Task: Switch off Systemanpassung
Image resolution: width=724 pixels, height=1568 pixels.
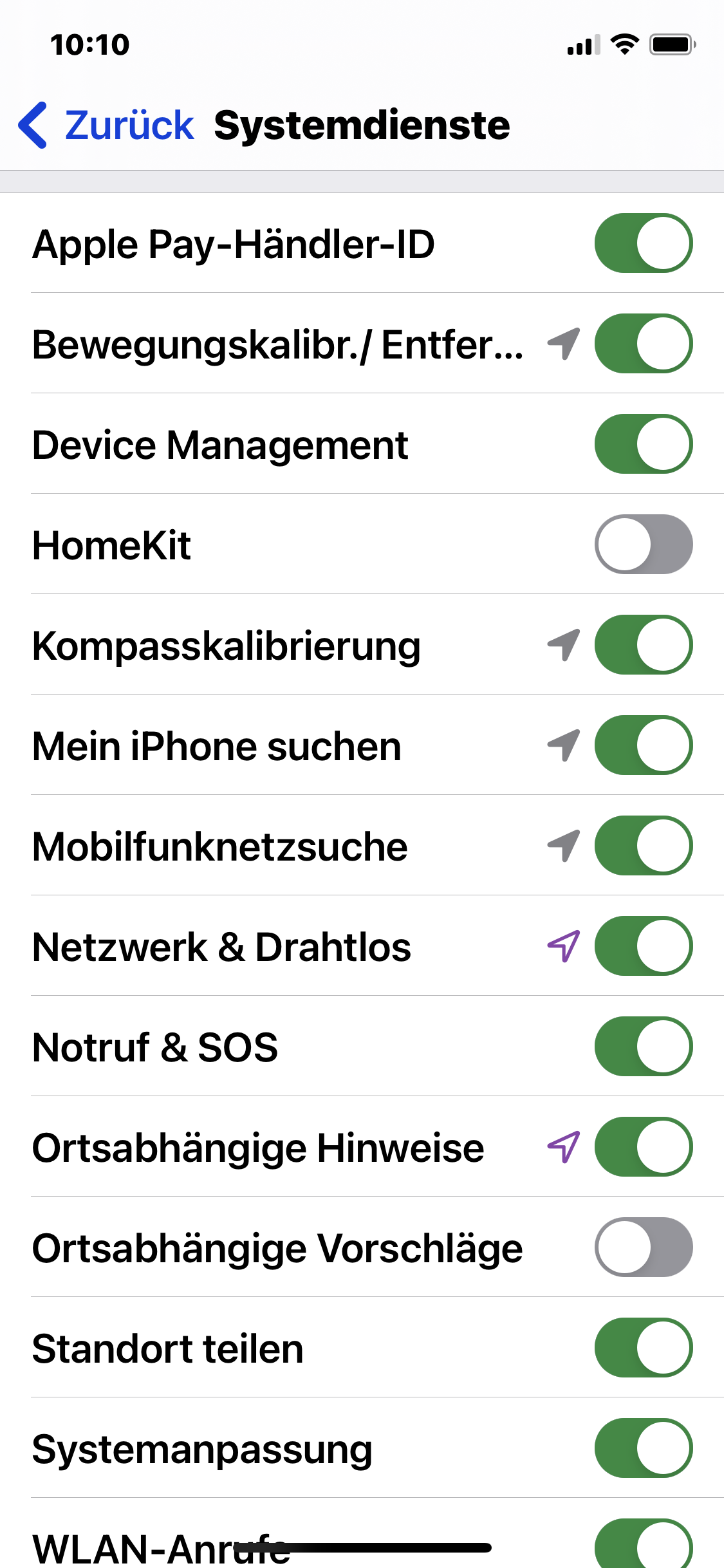Action: pos(643,1448)
